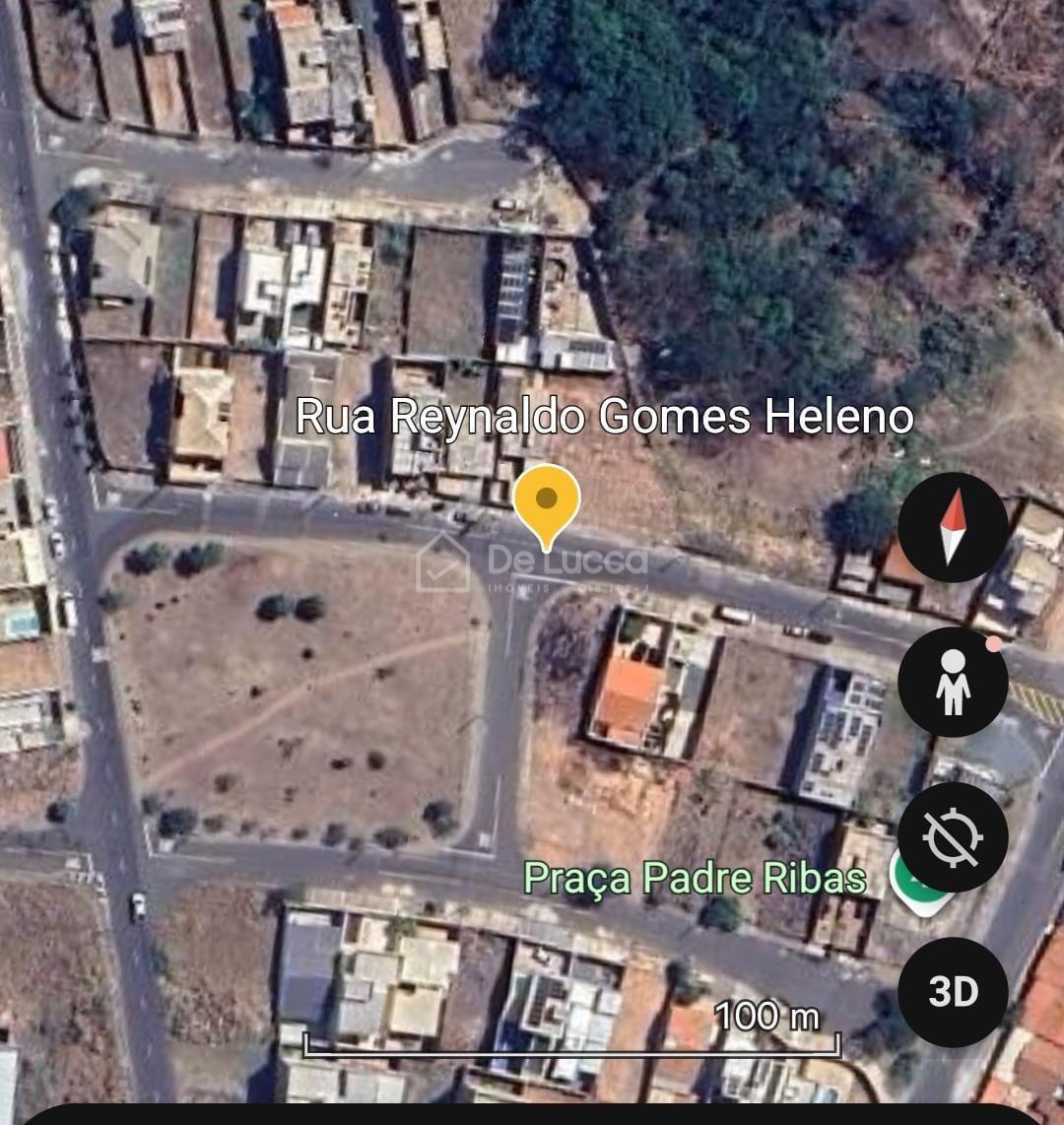The image size is (1064, 1125).
Task: Tap the my-location button
Action: [952, 836]
